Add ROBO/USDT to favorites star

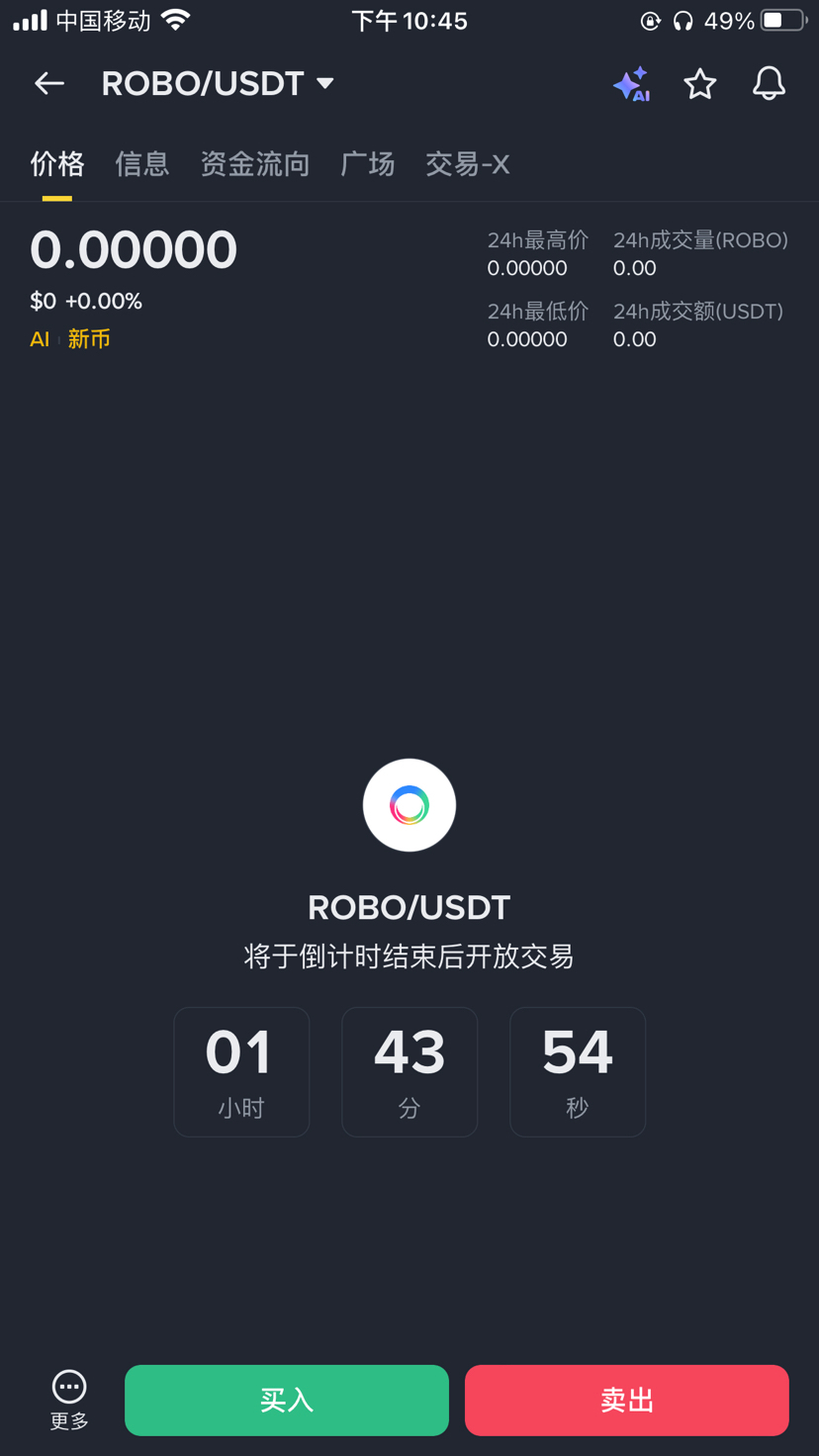tap(700, 84)
